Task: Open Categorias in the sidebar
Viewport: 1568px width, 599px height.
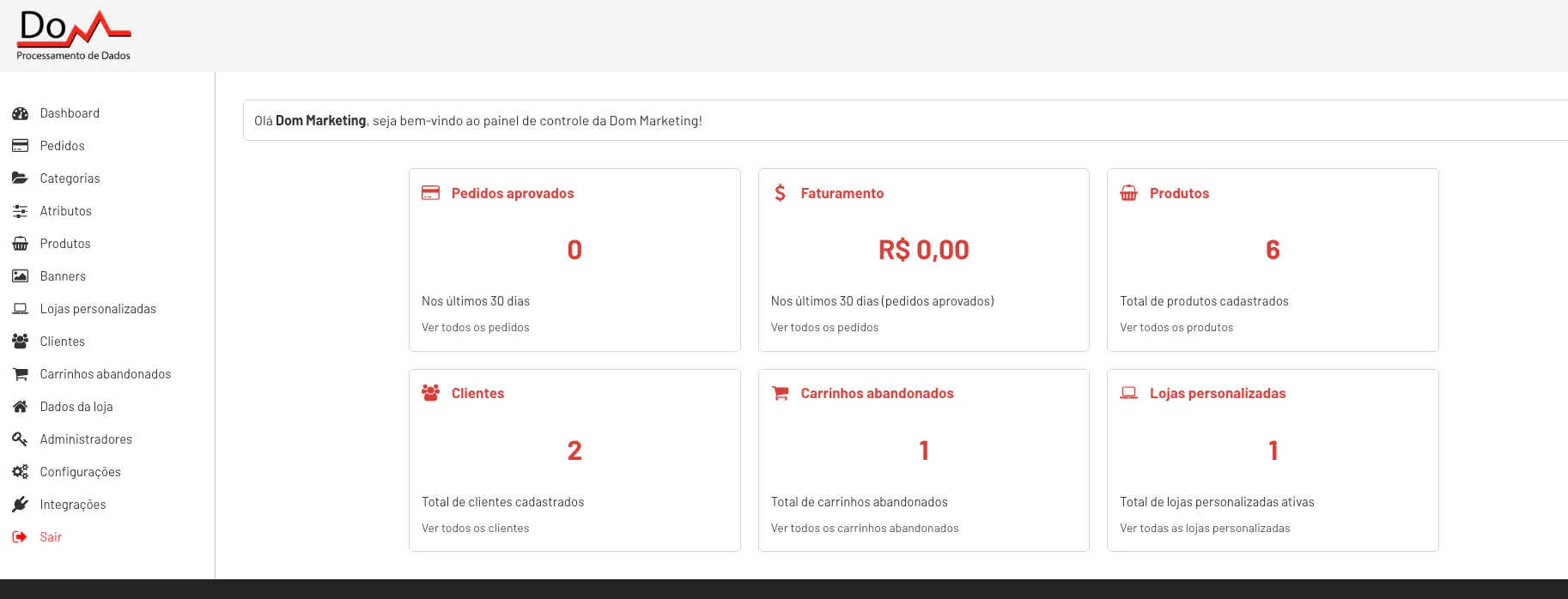Action: coord(70,178)
